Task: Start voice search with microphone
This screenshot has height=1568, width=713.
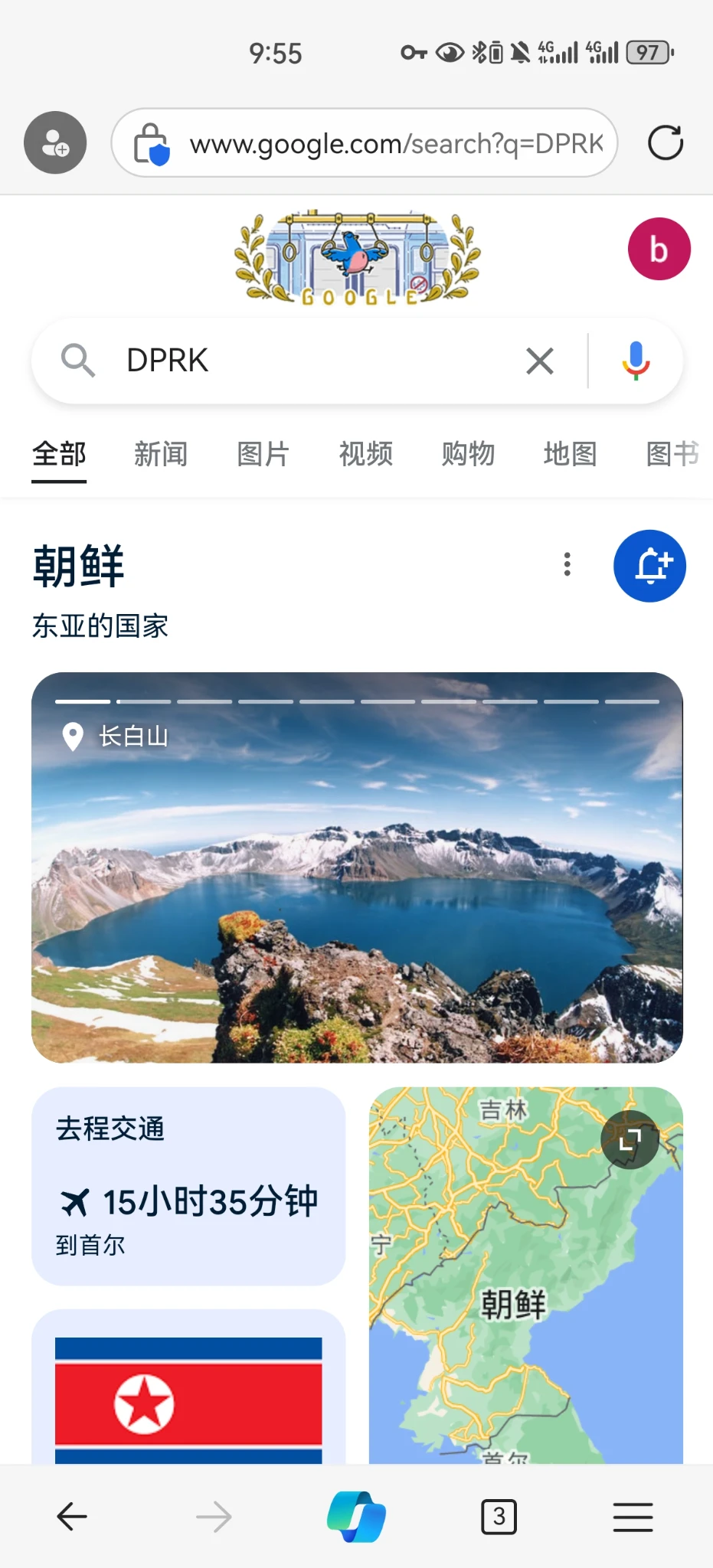Action: coord(636,361)
